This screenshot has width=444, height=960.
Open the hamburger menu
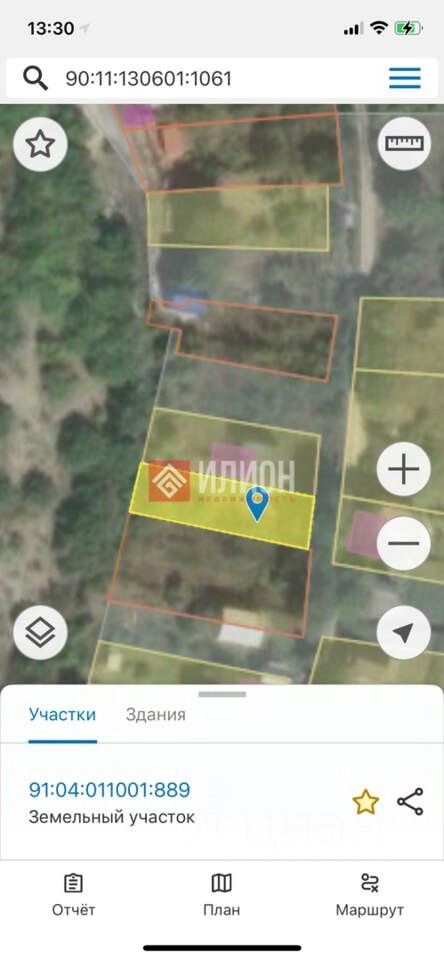[x=405, y=78]
